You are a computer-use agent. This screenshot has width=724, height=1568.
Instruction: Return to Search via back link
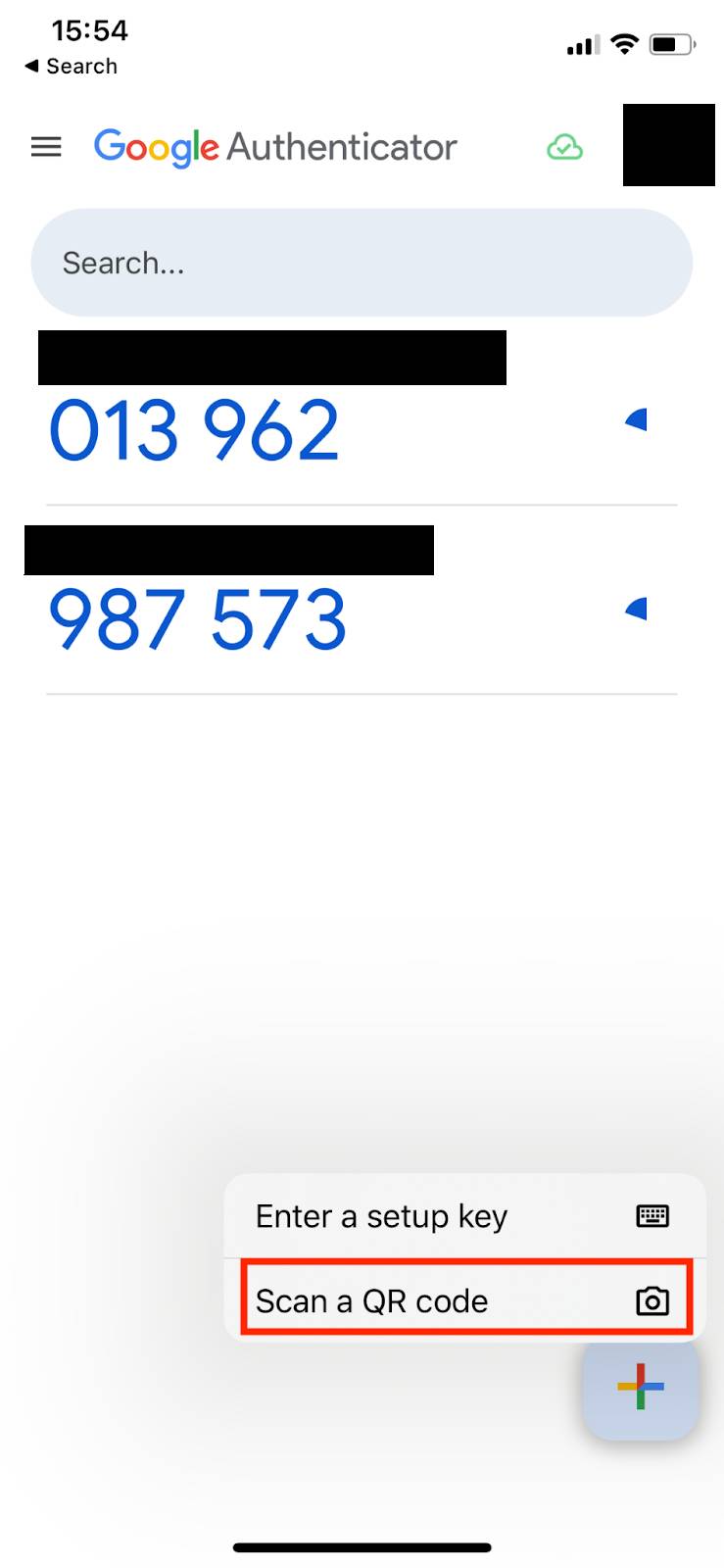click(x=71, y=67)
